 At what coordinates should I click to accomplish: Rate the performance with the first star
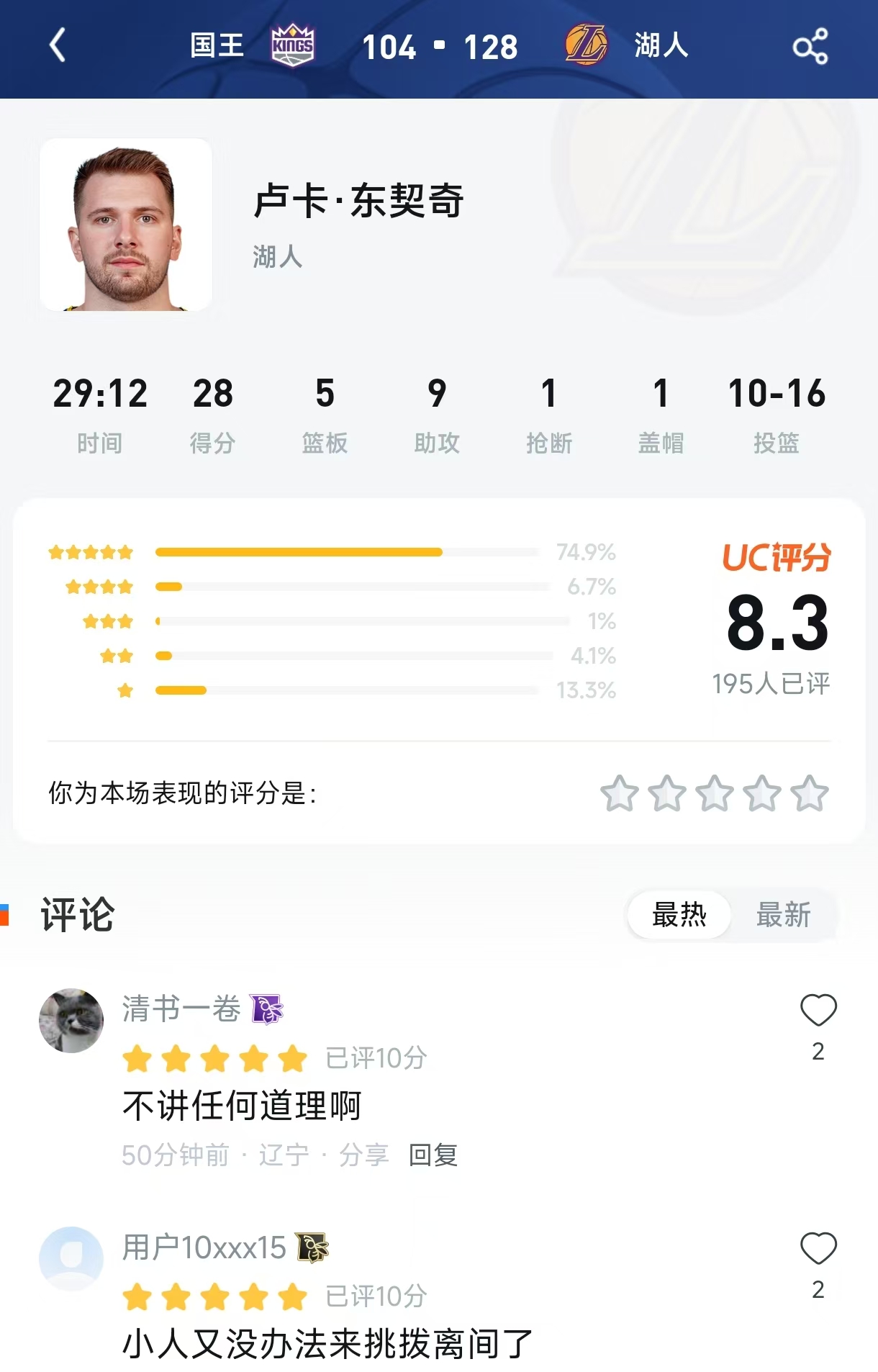pos(619,793)
